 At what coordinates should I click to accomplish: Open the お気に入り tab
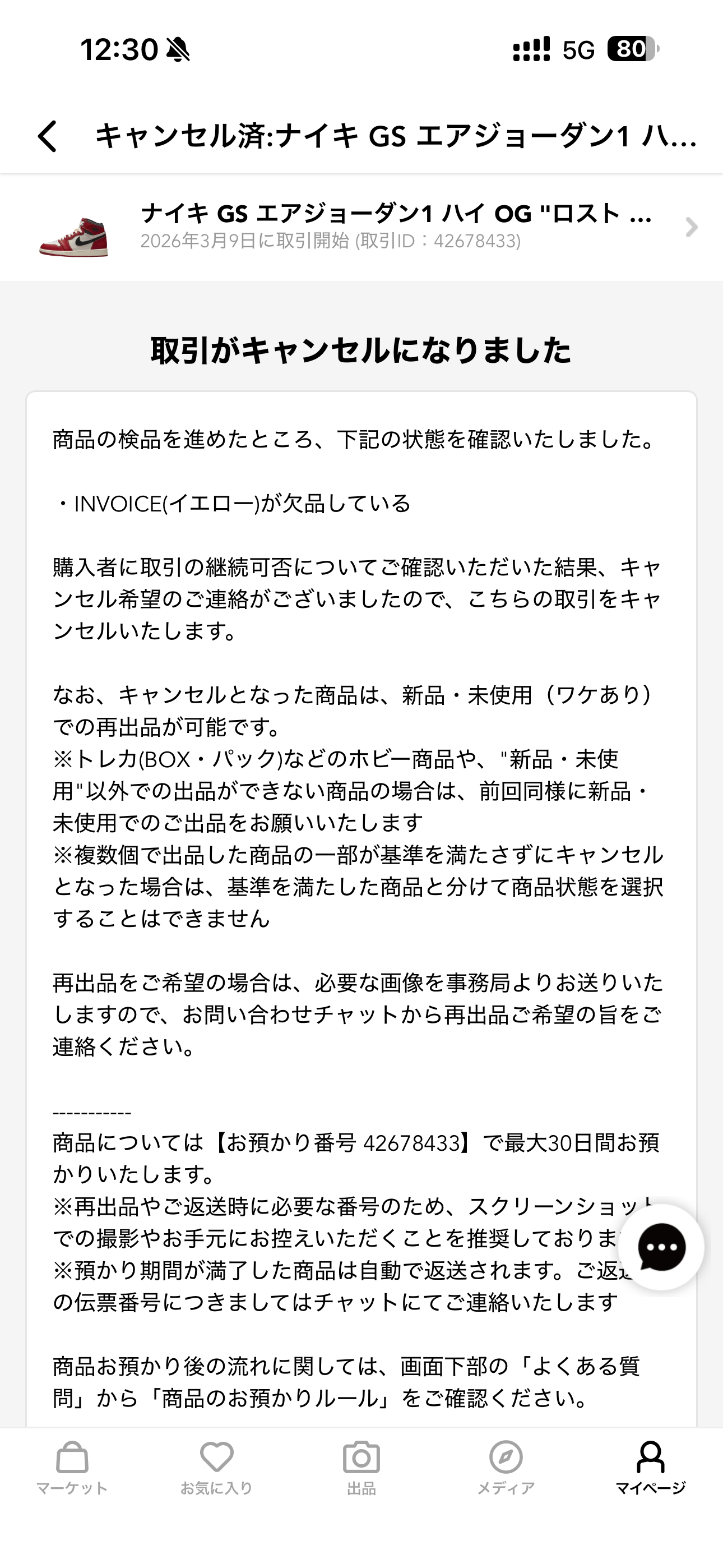tap(217, 1468)
